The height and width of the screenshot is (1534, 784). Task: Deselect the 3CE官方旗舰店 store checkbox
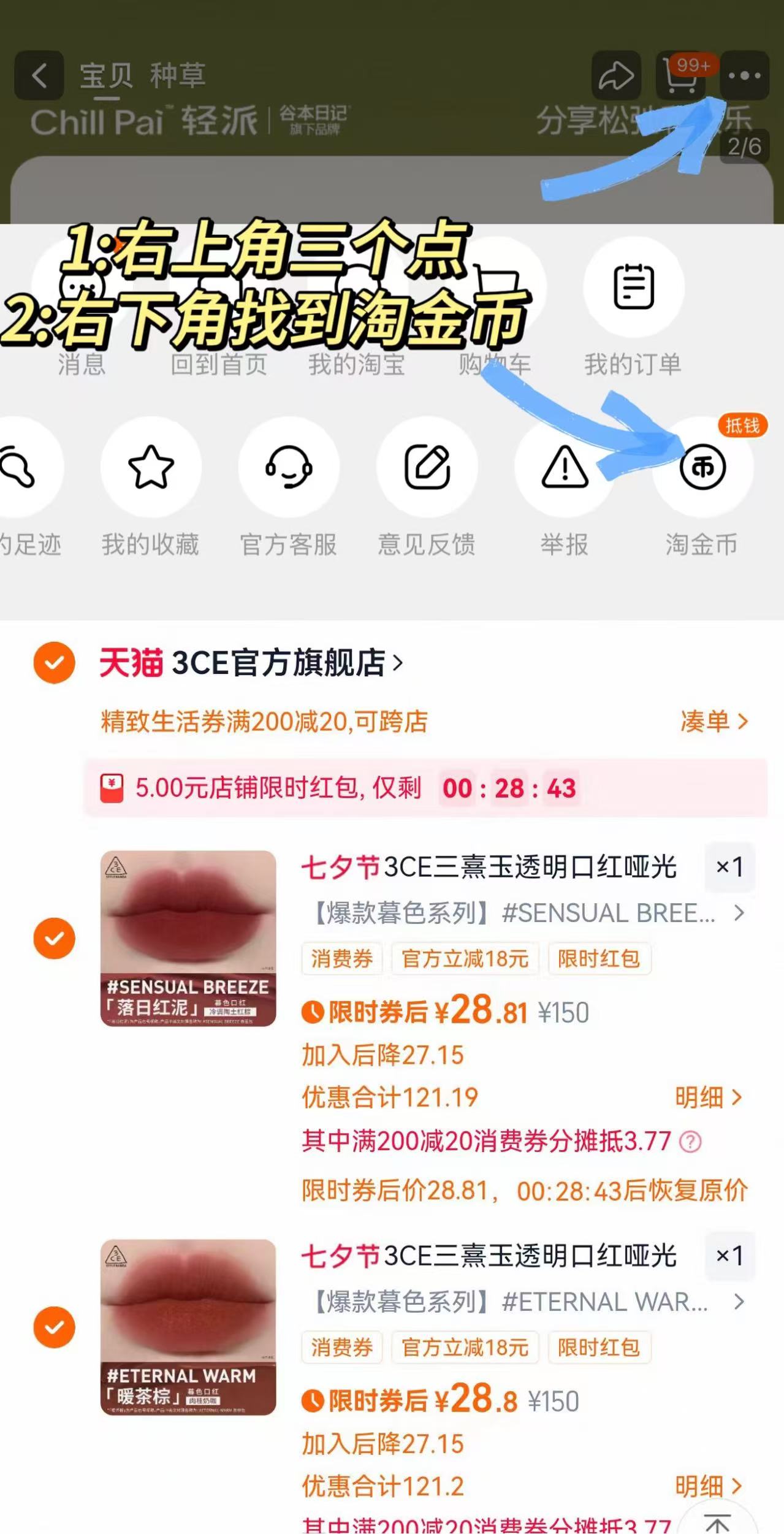pos(55,663)
